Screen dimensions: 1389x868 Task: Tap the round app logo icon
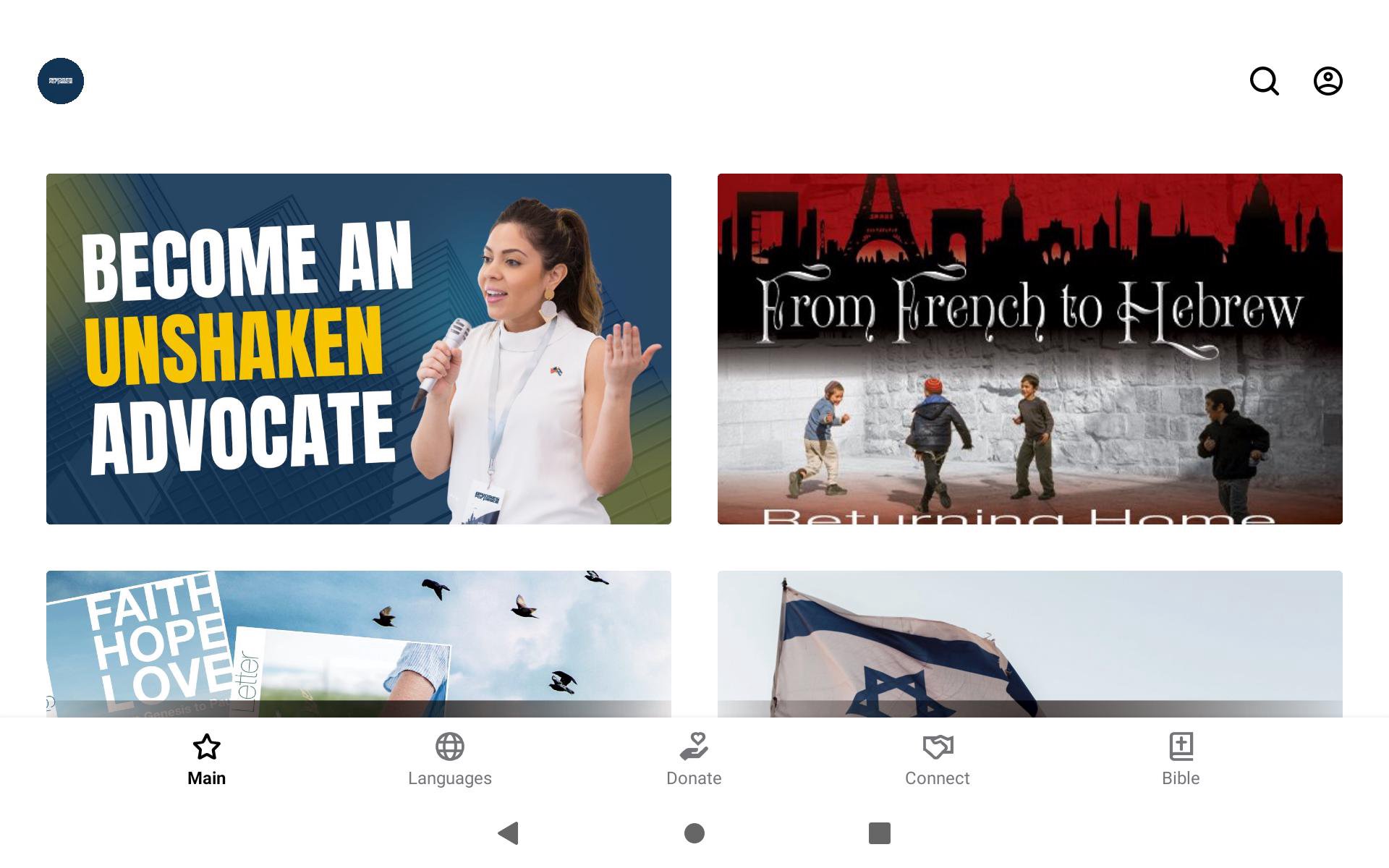(61, 81)
